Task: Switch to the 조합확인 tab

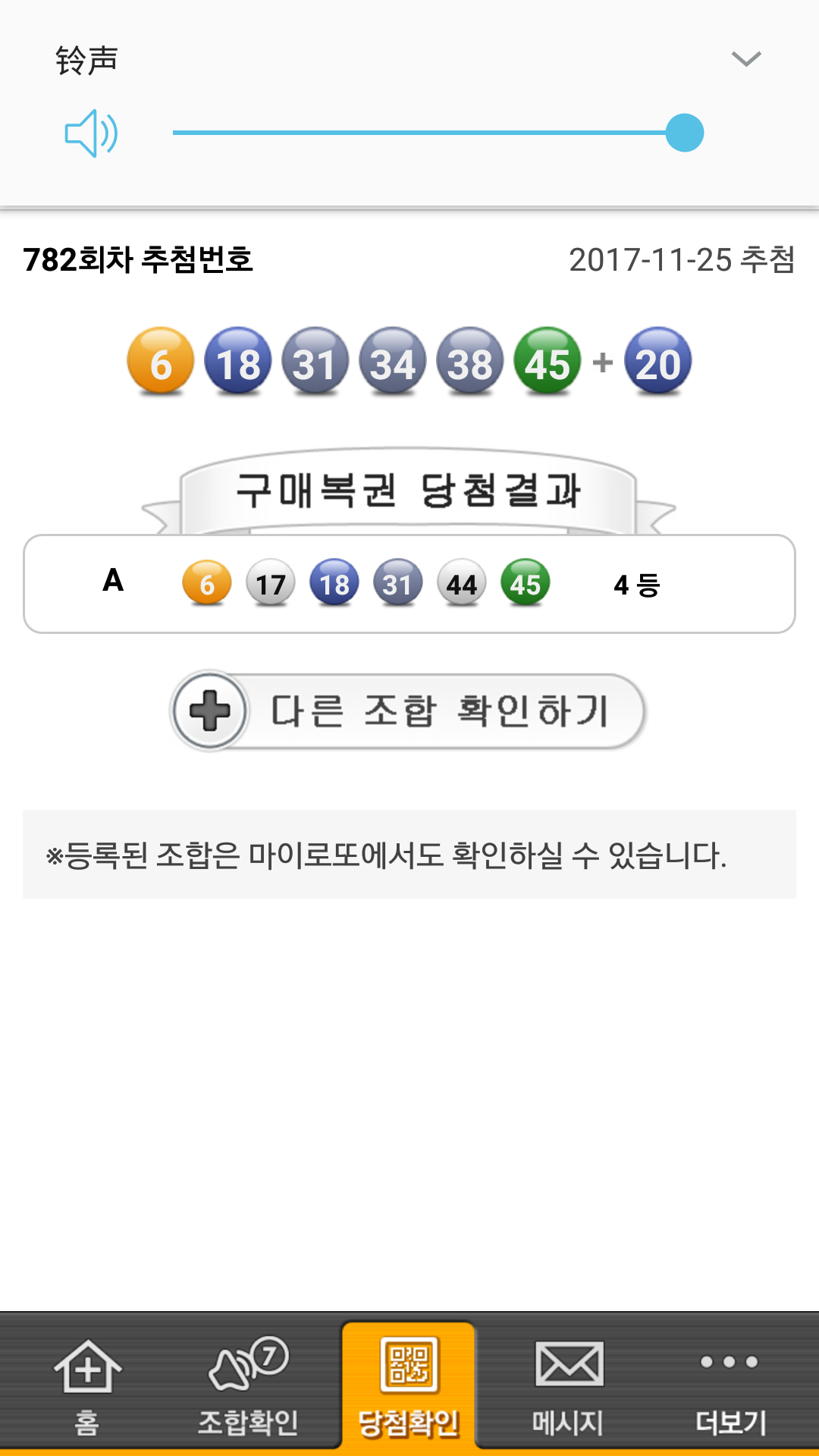Action: pyautogui.click(x=248, y=1385)
